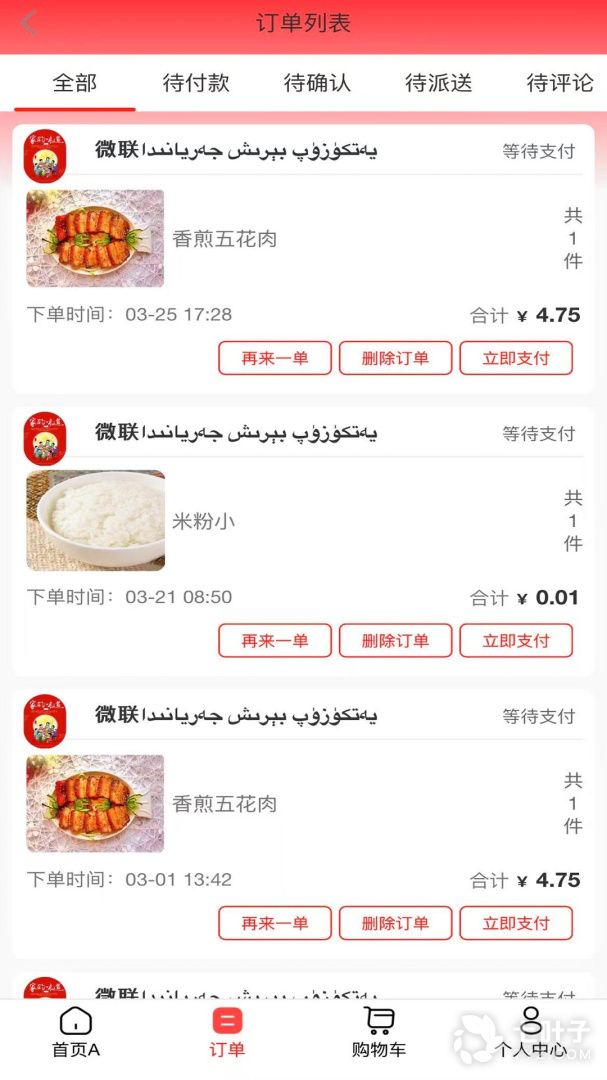Go to the 首页A tab

(76, 1033)
